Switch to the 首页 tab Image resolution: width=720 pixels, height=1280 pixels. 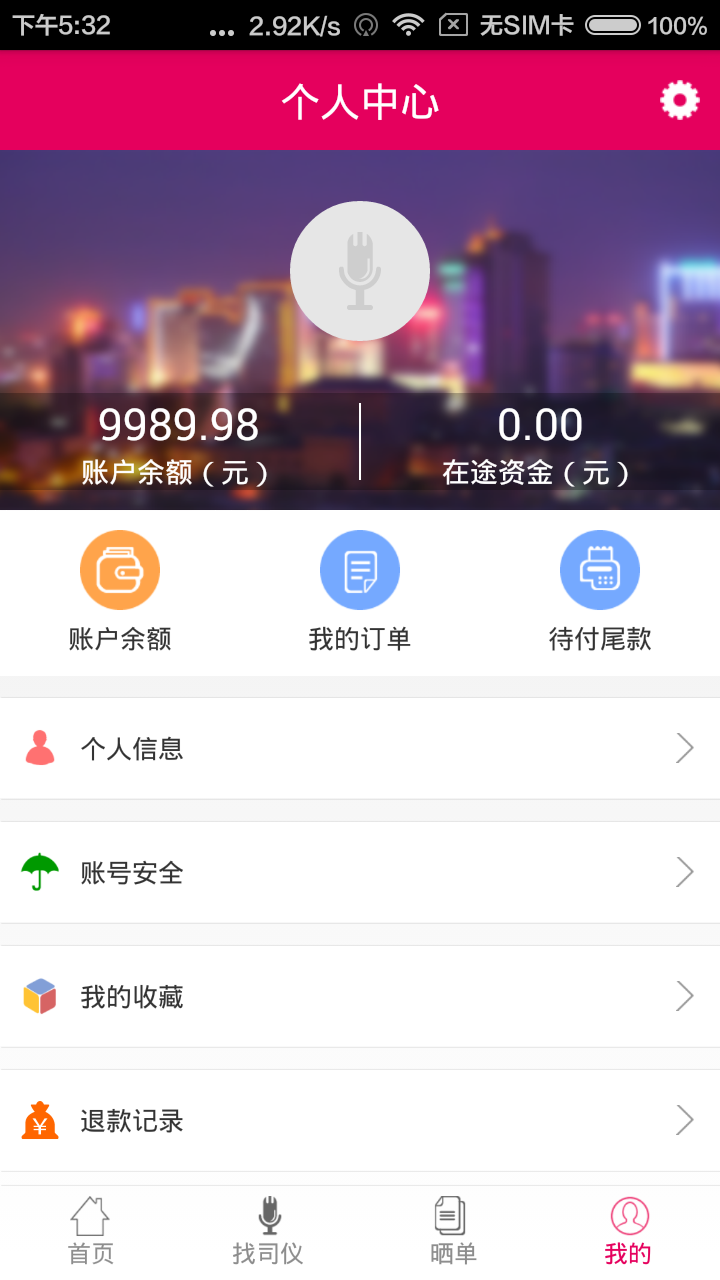90,1230
